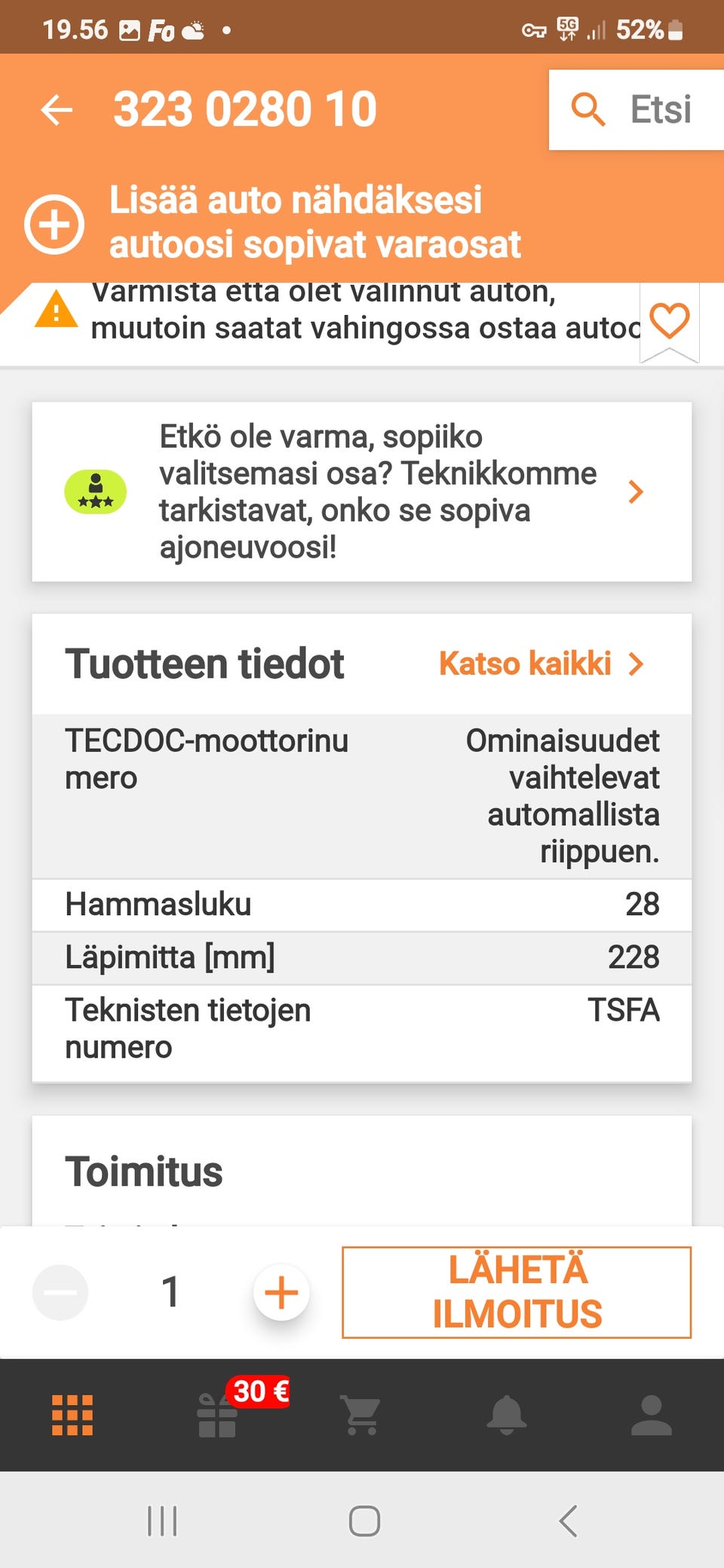
Task: Go back using the header arrow
Action: click(57, 110)
